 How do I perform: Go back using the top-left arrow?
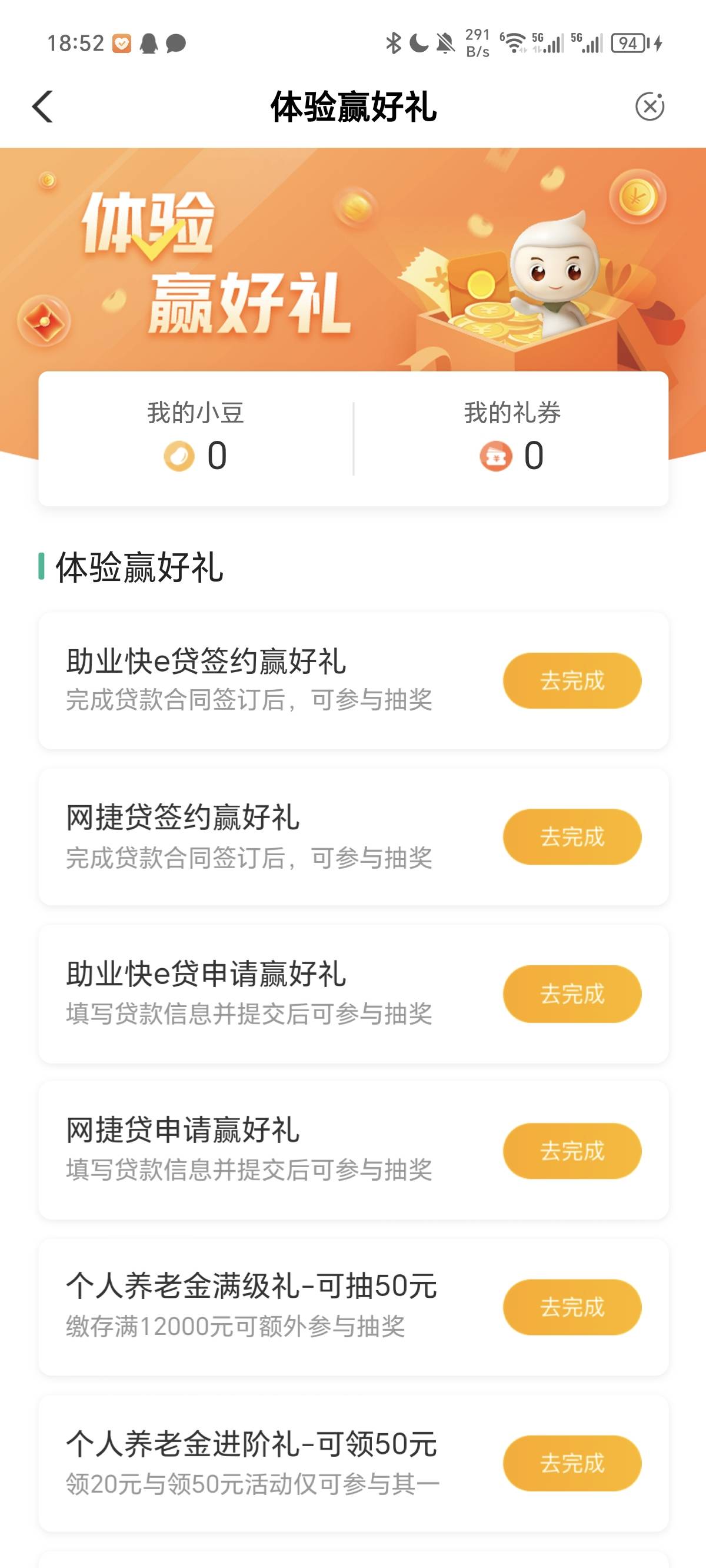click(42, 107)
